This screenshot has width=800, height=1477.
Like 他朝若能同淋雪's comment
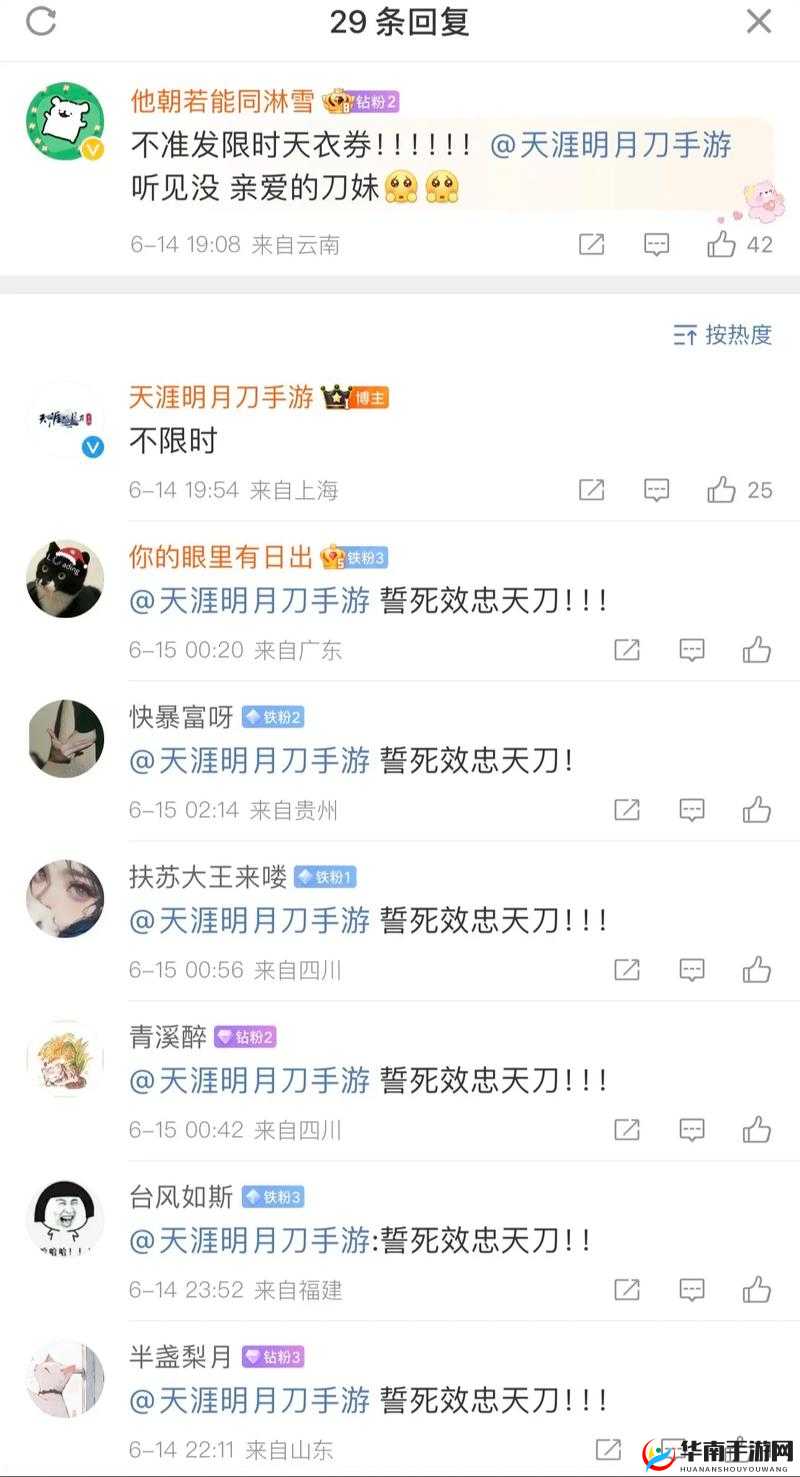click(722, 244)
